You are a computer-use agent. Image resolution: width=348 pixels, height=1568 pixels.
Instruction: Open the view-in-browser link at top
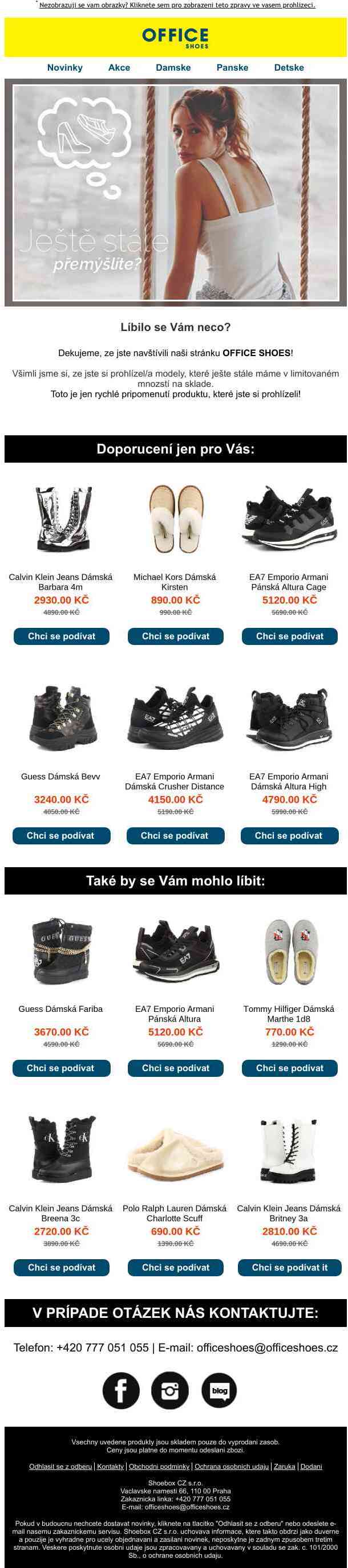click(x=177, y=5)
